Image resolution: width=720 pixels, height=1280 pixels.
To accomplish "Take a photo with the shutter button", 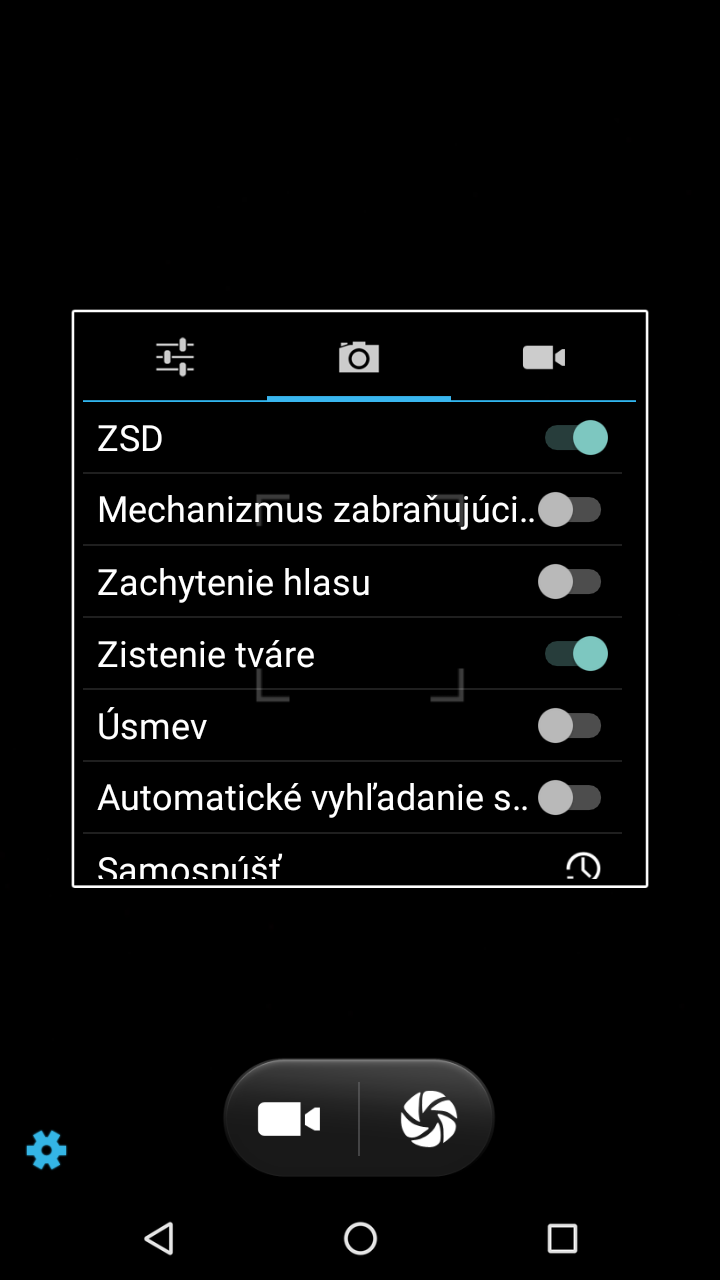I will (428, 1119).
